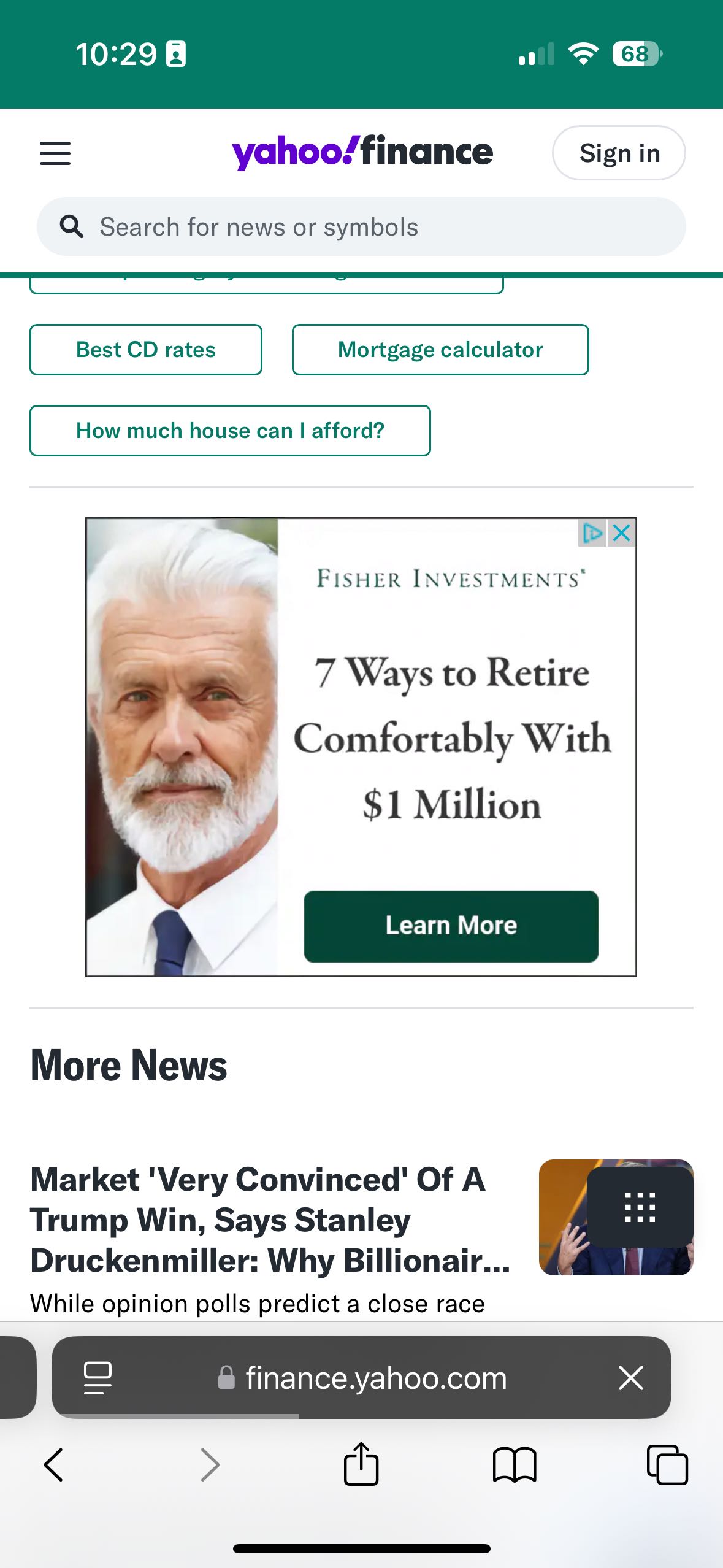Screen dimensions: 723x1568
Task: Tap the Sign in button
Action: tap(619, 153)
